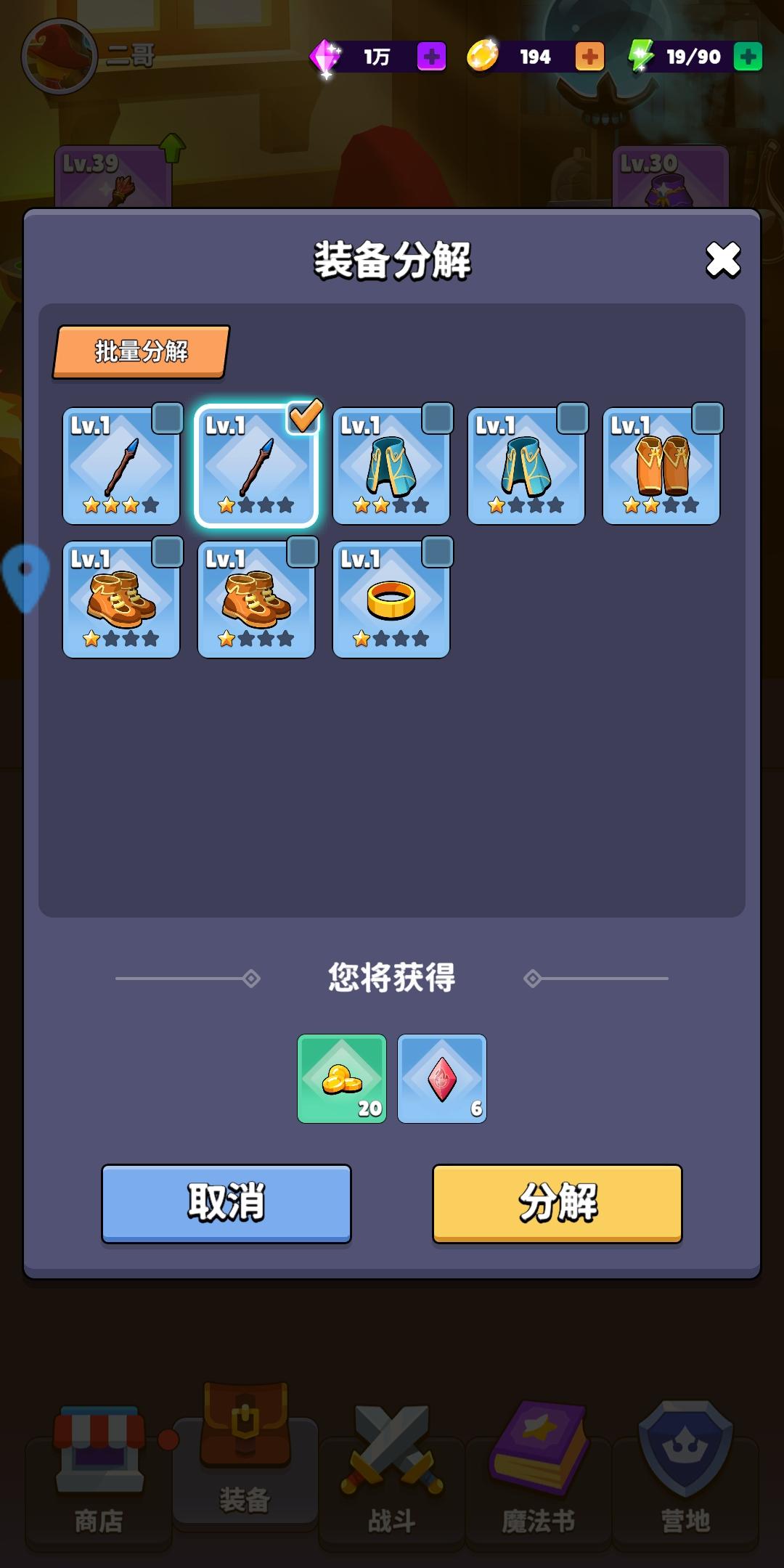Click the green lightning energy icon
Viewport: 784px width, 1568px height.
pyautogui.click(x=642, y=58)
